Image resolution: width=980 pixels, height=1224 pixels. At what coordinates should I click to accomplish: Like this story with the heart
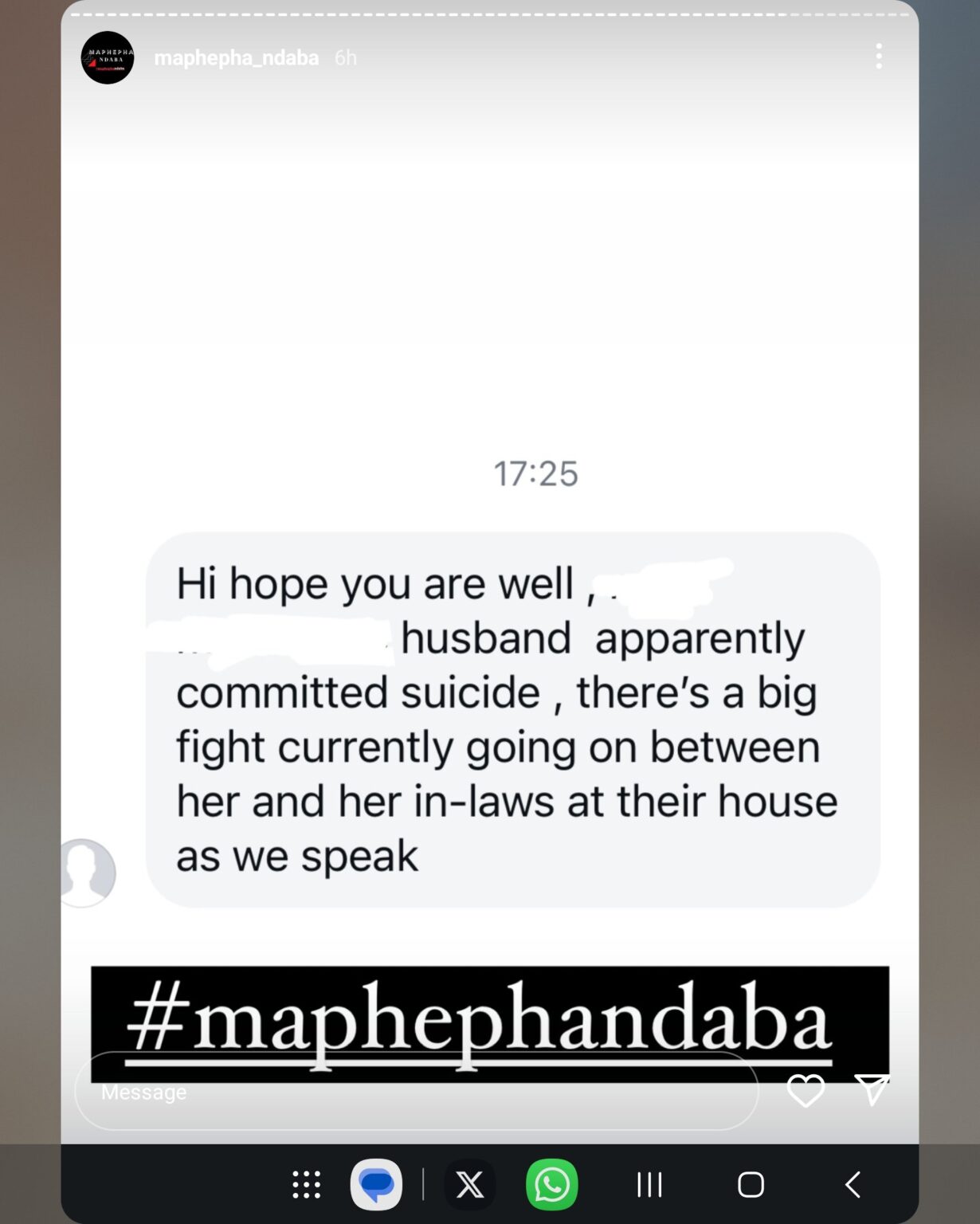pyautogui.click(x=806, y=1090)
